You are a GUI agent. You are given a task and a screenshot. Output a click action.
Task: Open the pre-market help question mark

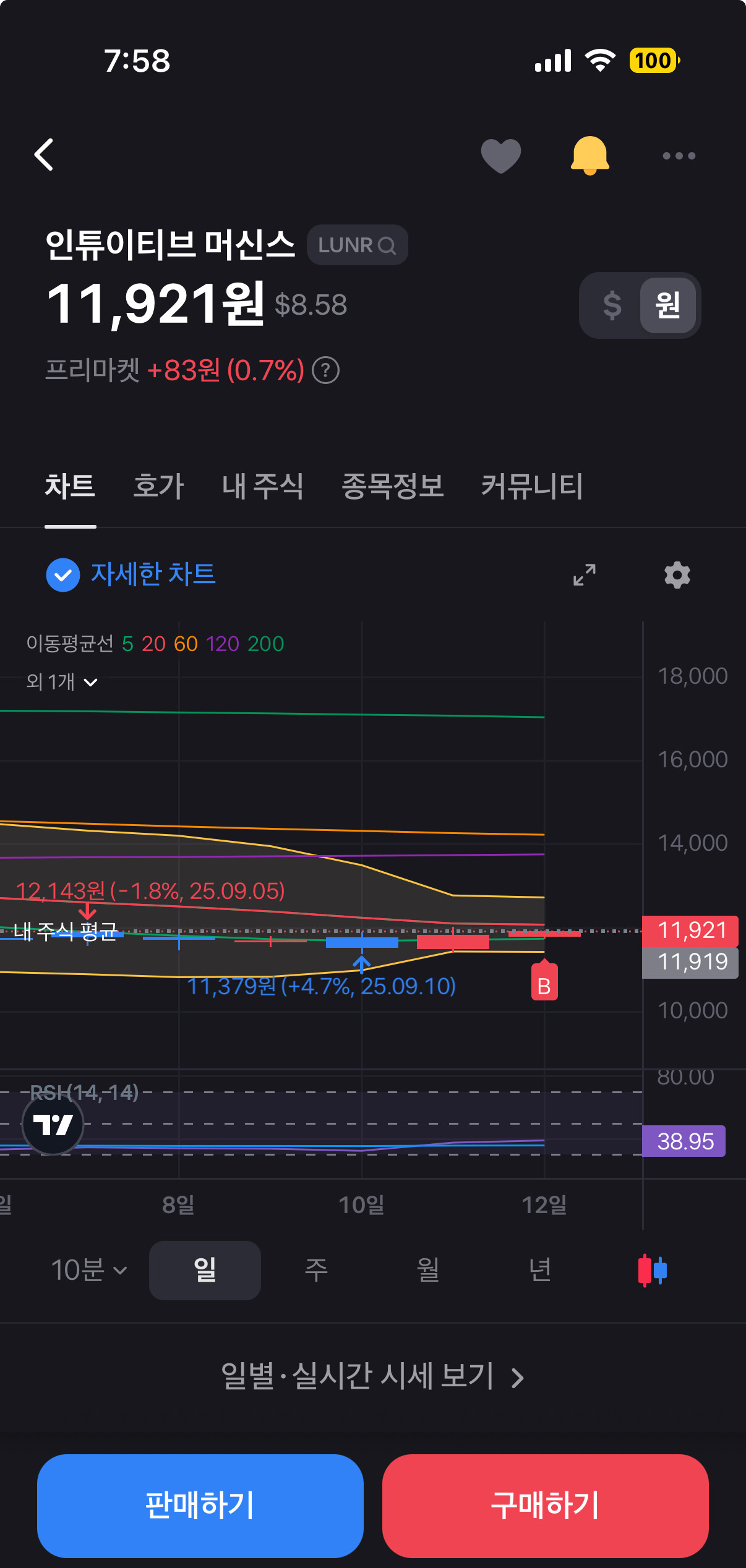pyautogui.click(x=325, y=370)
